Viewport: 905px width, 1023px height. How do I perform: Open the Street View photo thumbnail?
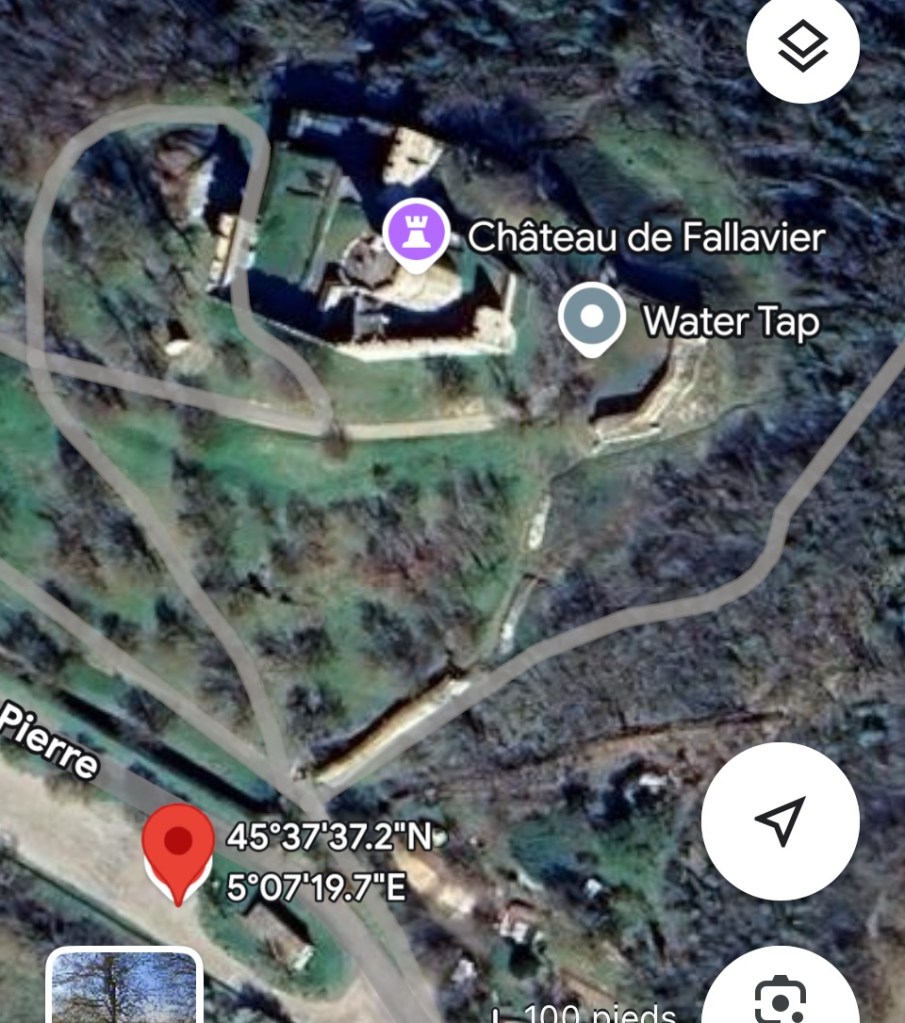[124, 988]
